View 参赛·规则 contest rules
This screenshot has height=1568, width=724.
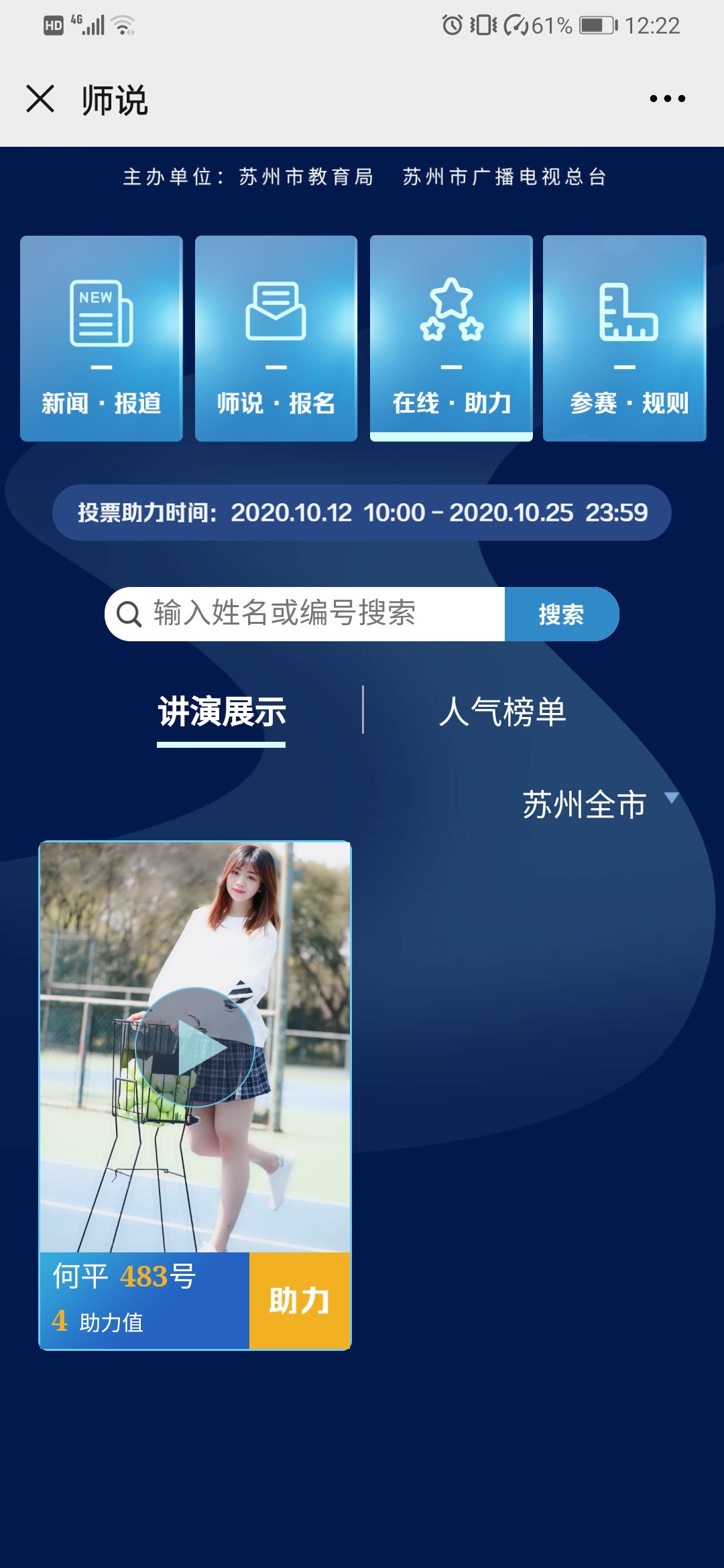coord(624,338)
